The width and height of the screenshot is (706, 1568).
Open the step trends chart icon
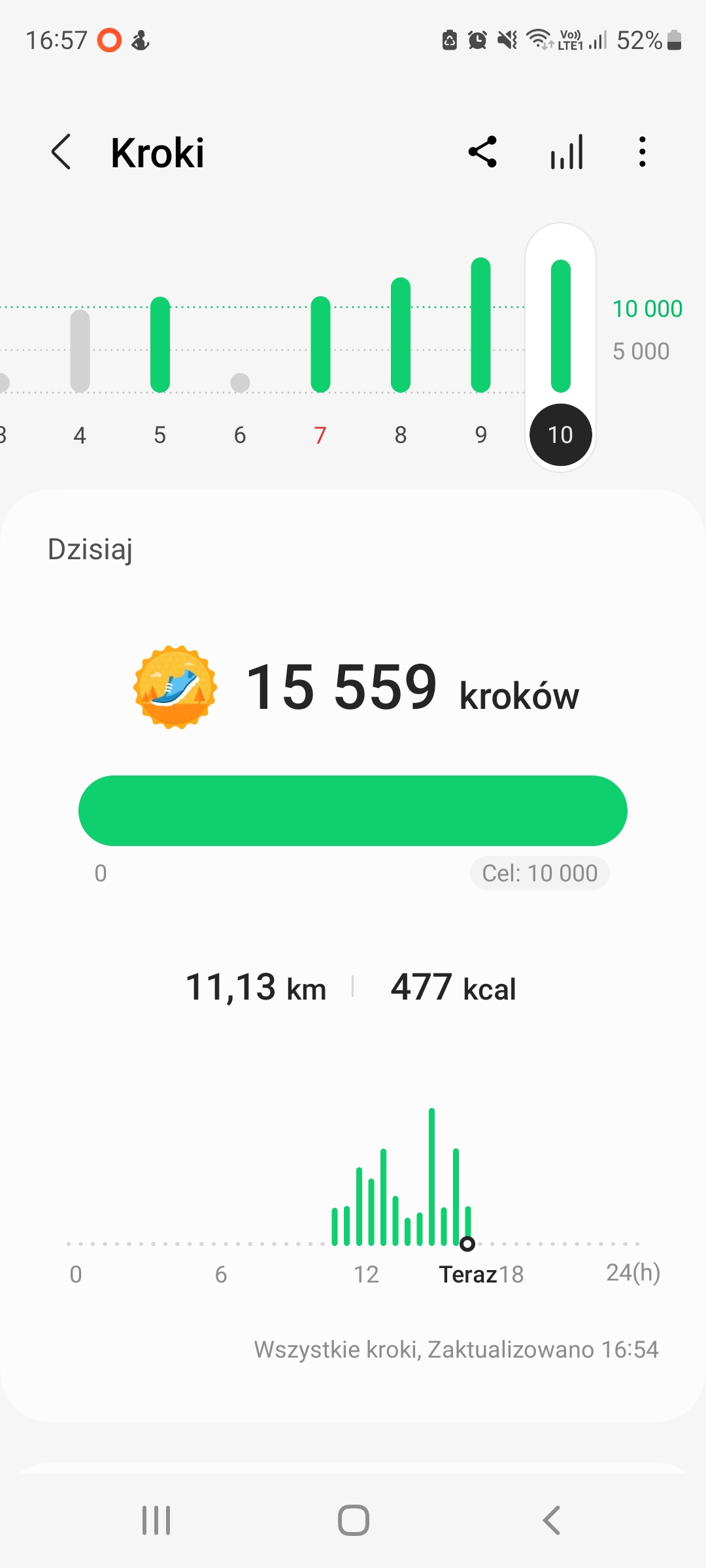pos(567,152)
